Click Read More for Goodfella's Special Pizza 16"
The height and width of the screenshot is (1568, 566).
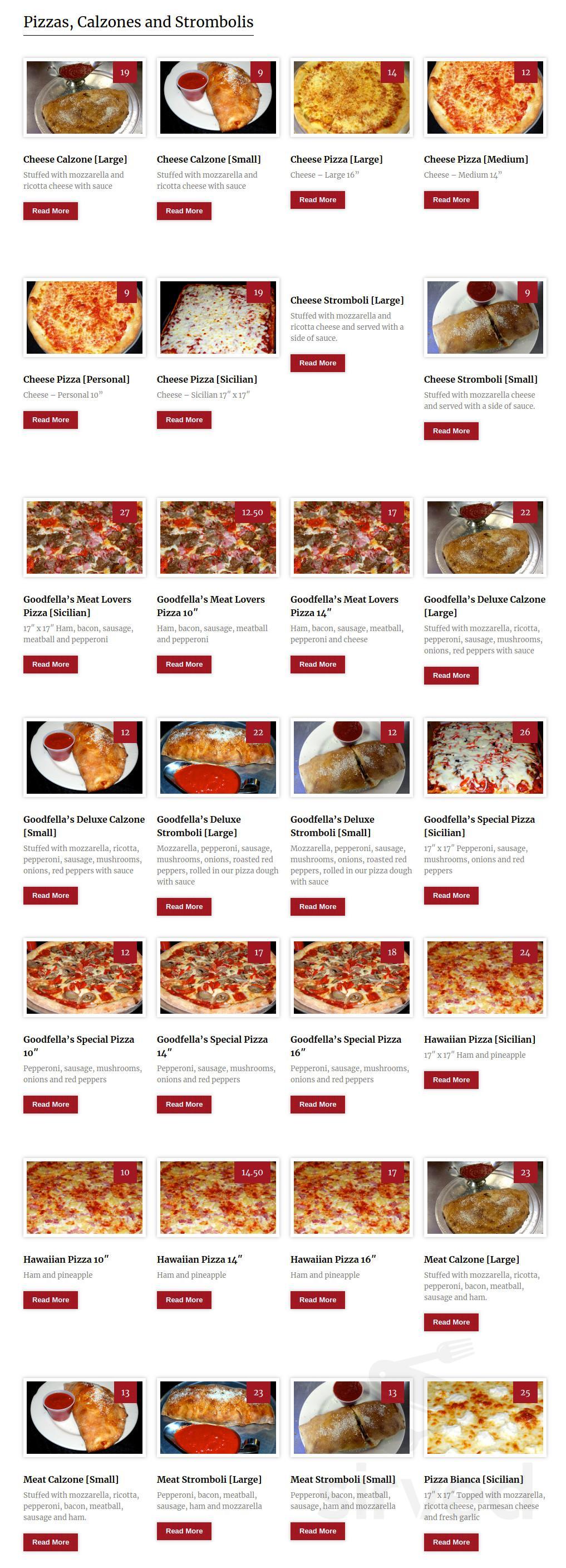click(317, 1104)
